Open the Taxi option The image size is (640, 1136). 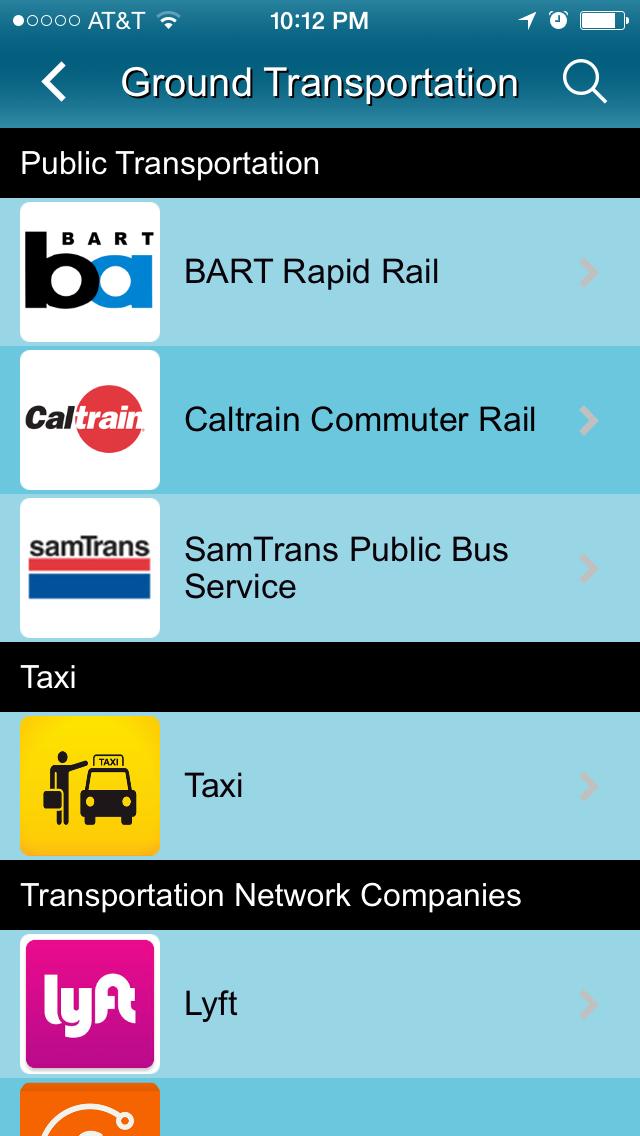click(x=320, y=786)
